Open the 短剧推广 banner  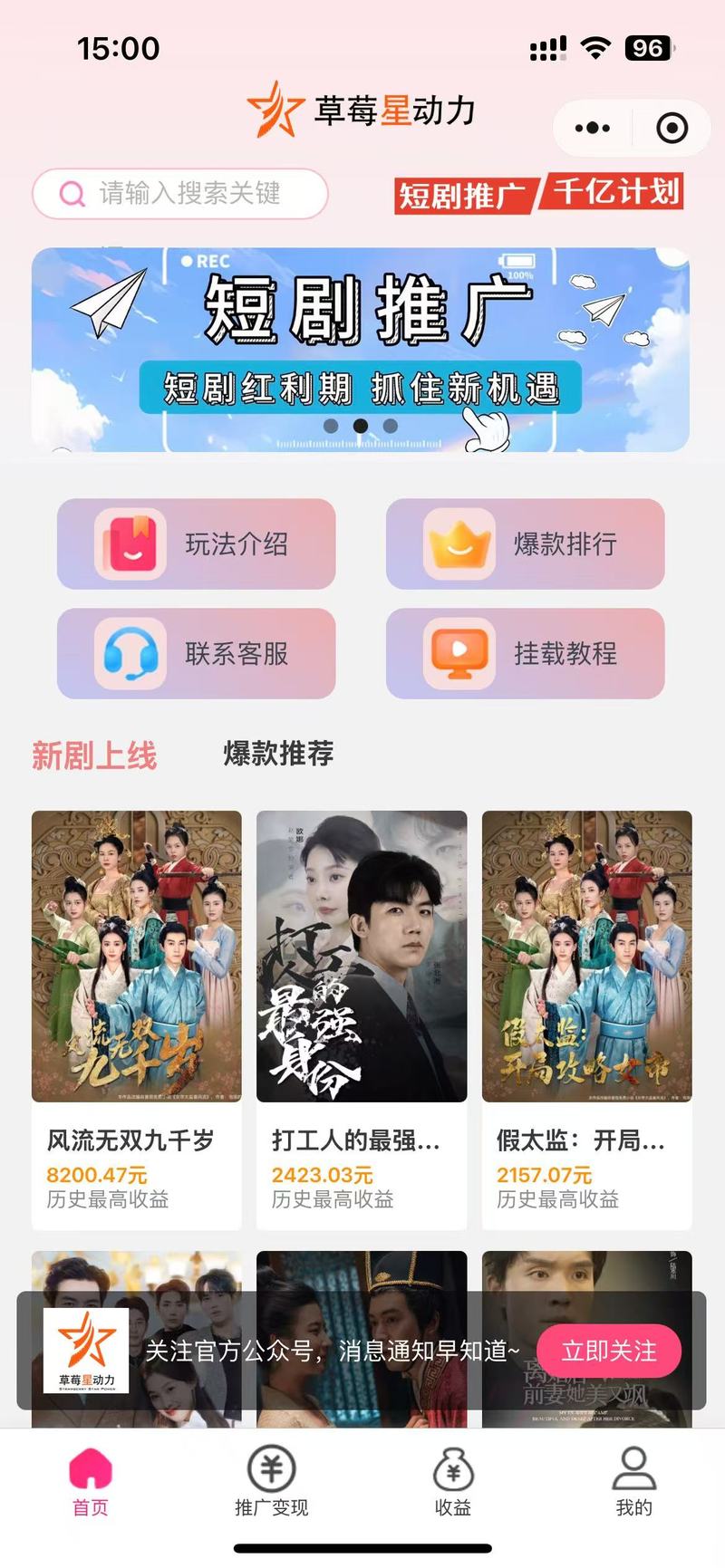(361, 350)
